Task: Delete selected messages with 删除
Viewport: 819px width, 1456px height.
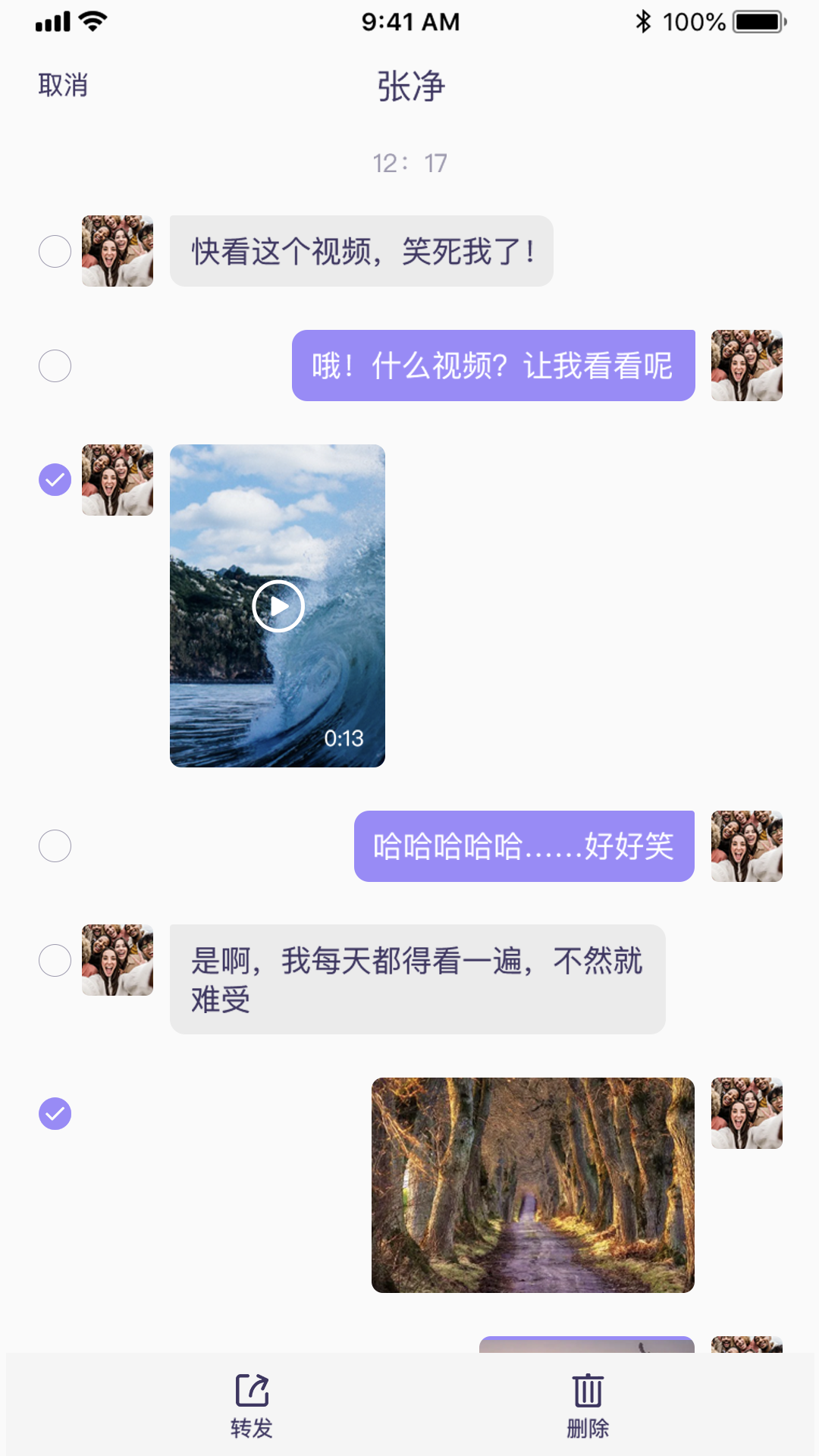Action: tap(588, 1405)
